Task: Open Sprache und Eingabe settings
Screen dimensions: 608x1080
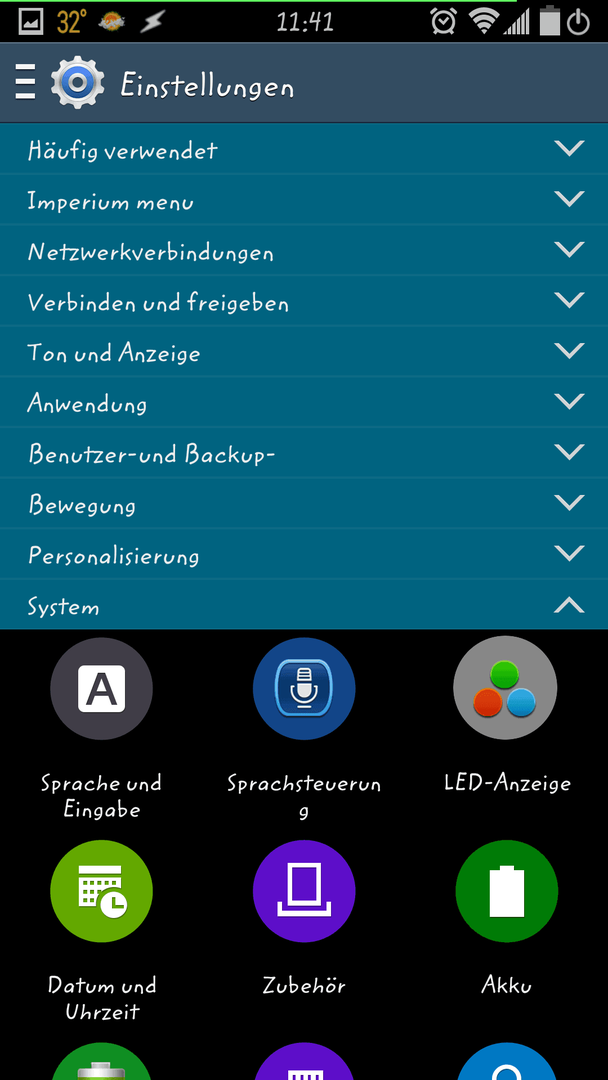Action: [101, 728]
